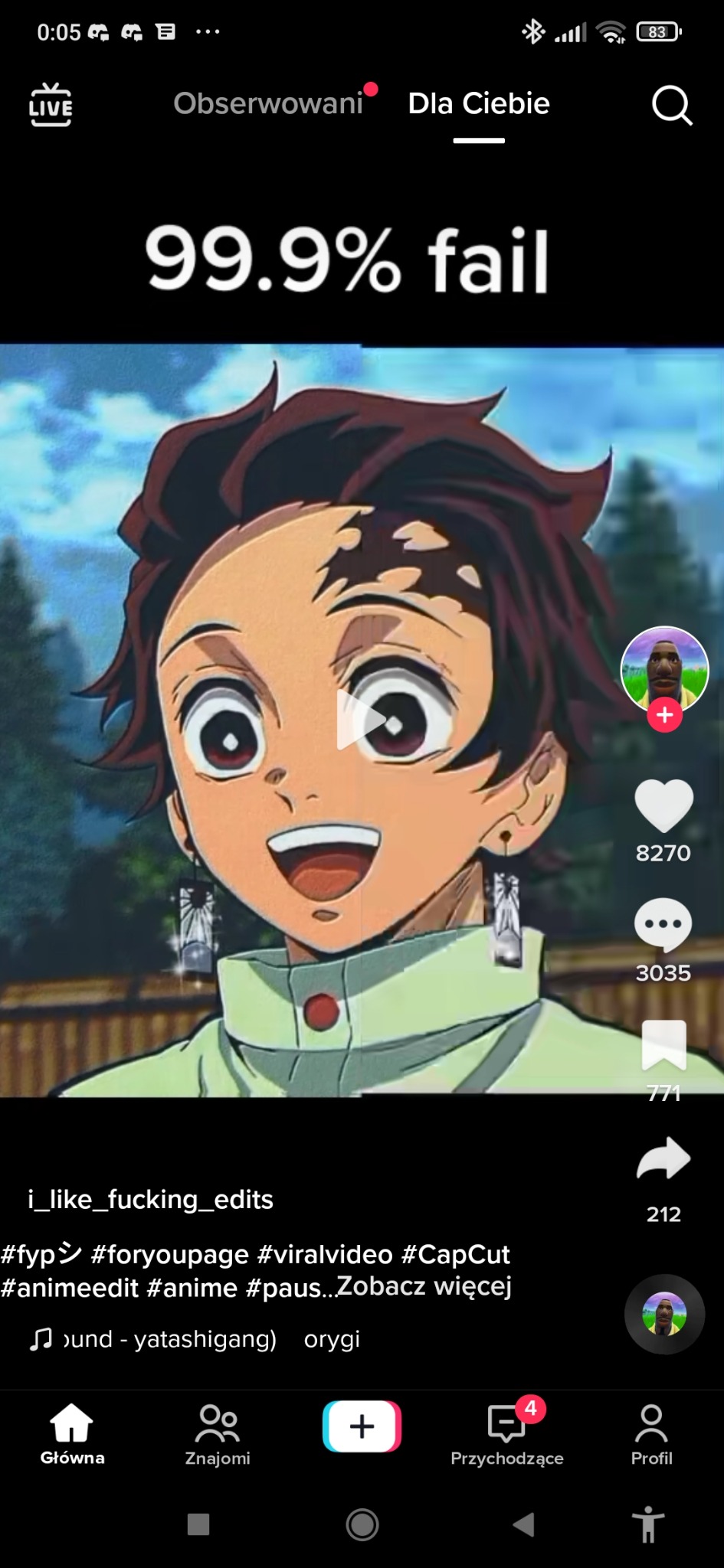
Task: Open the spinning sound disc
Action: tap(664, 1314)
